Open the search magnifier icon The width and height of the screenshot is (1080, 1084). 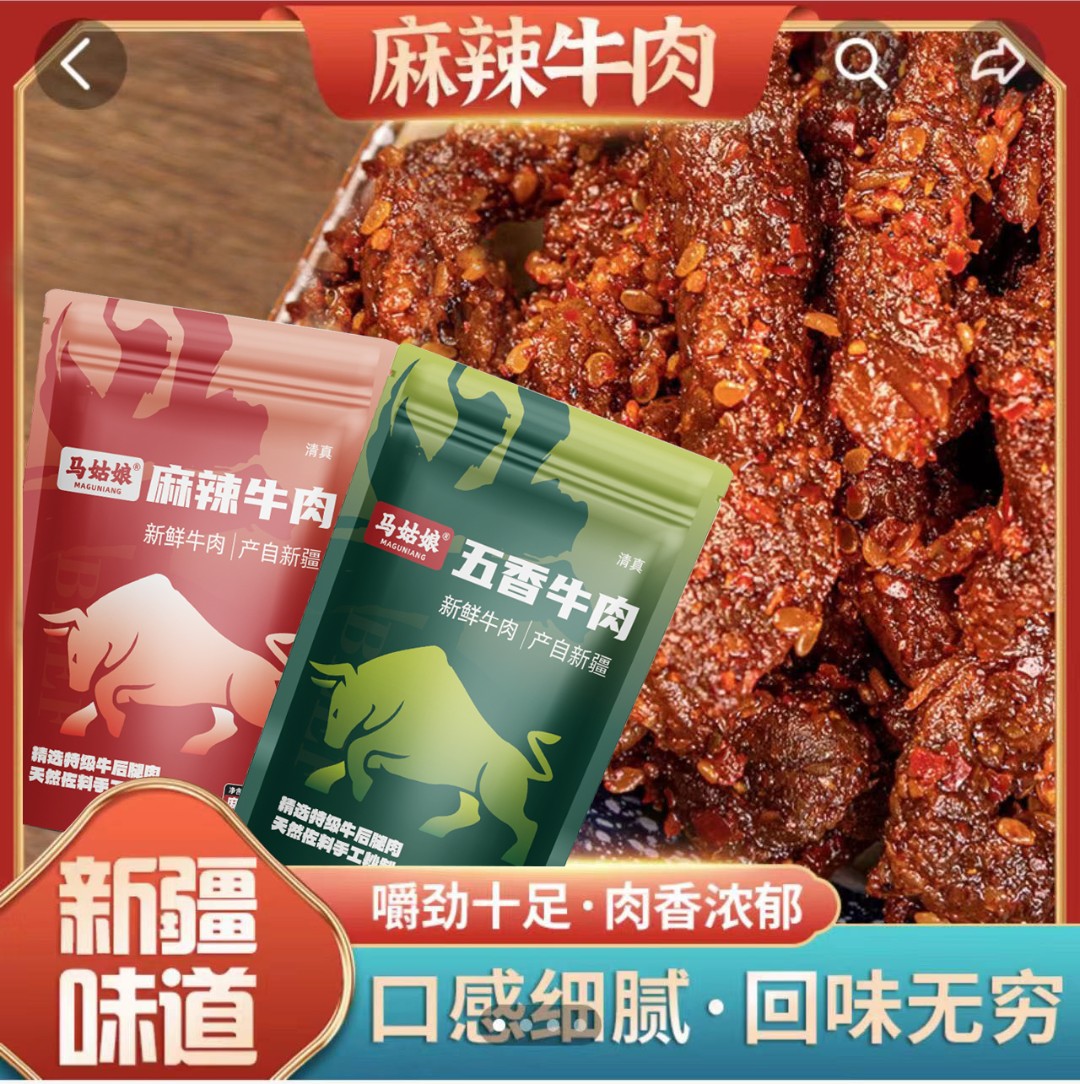(x=860, y=64)
